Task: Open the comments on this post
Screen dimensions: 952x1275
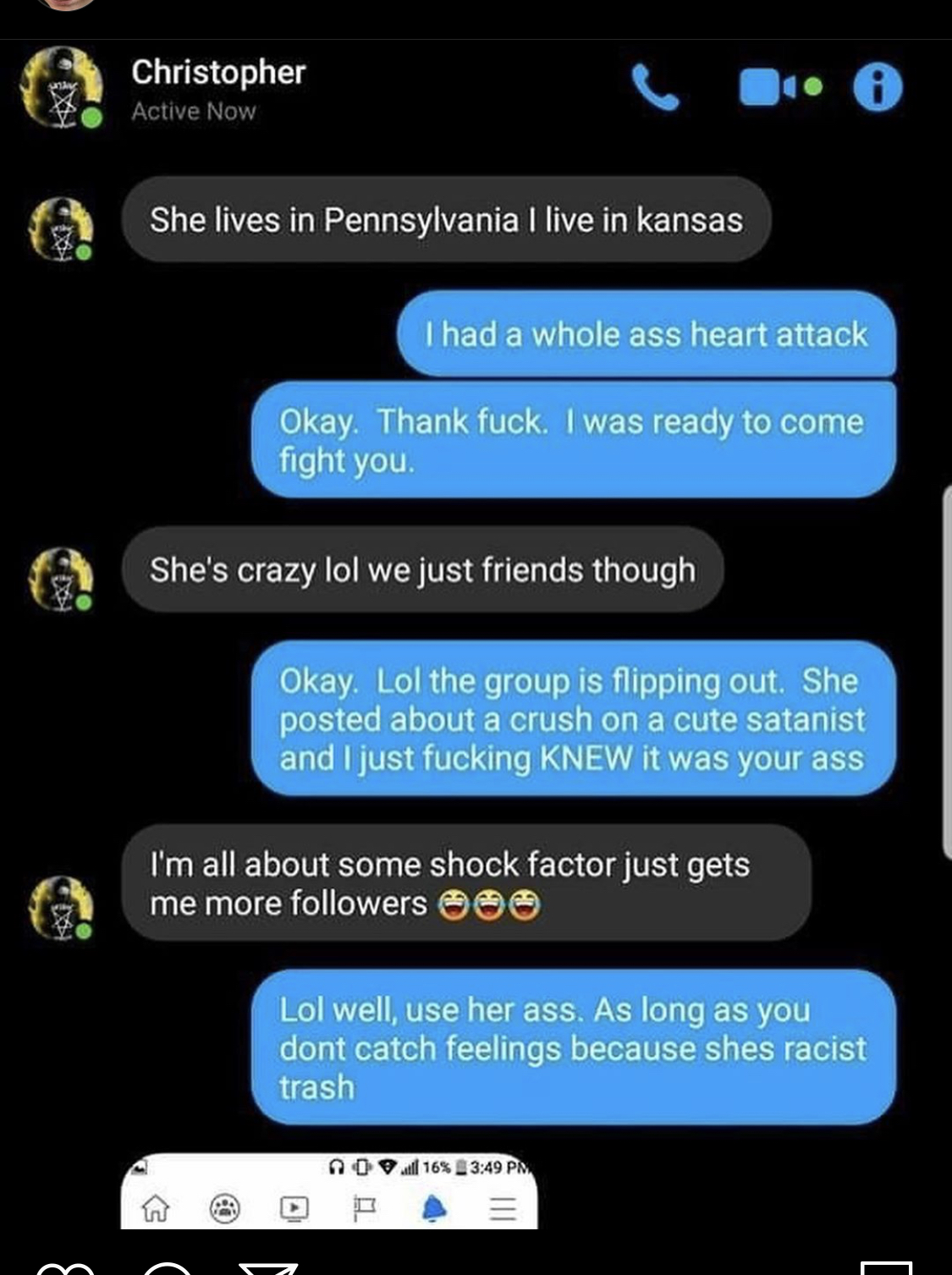Action: [x=167, y=1269]
